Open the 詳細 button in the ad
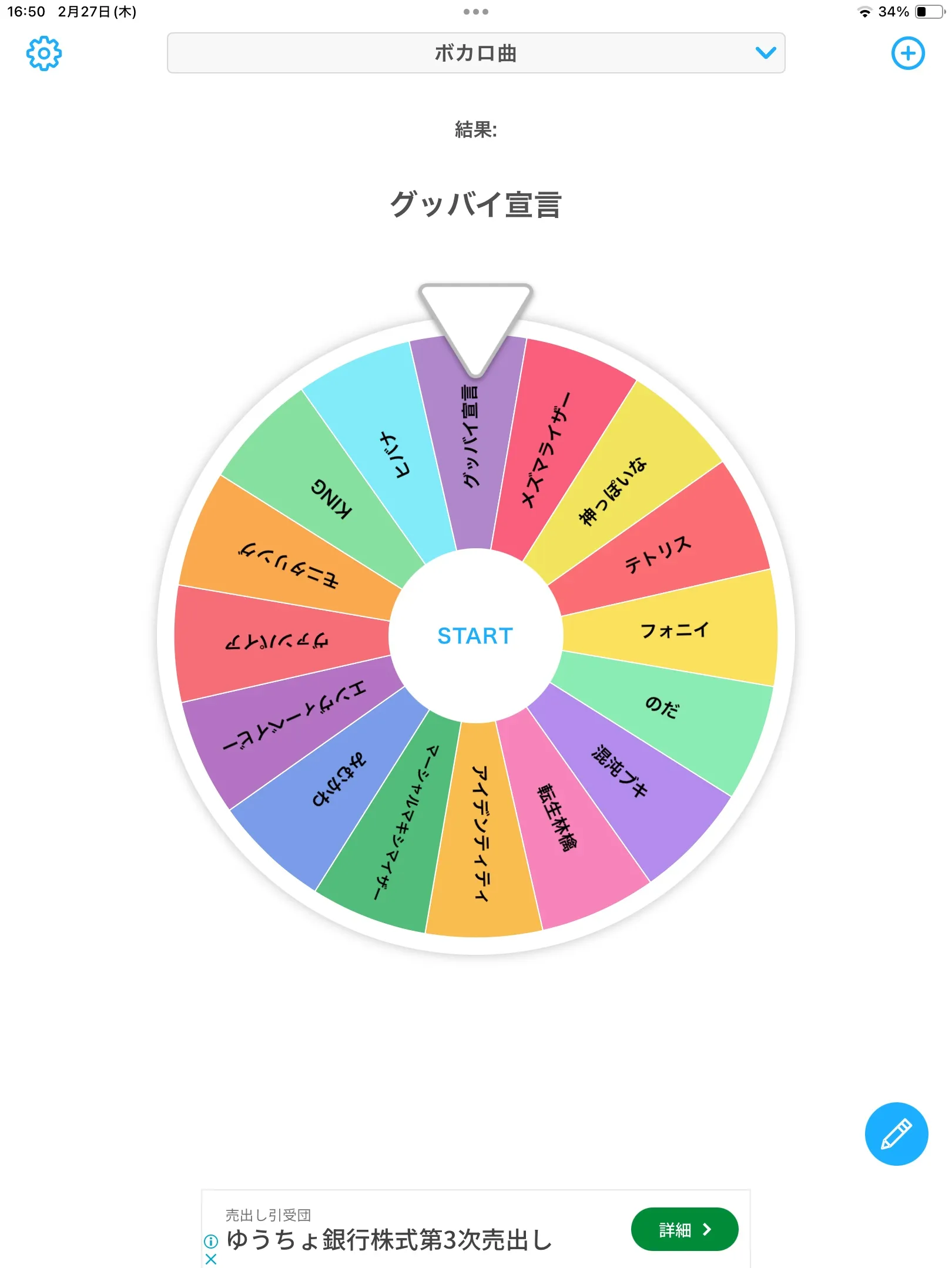Screen dimensions: 952x1268 coord(684,1229)
